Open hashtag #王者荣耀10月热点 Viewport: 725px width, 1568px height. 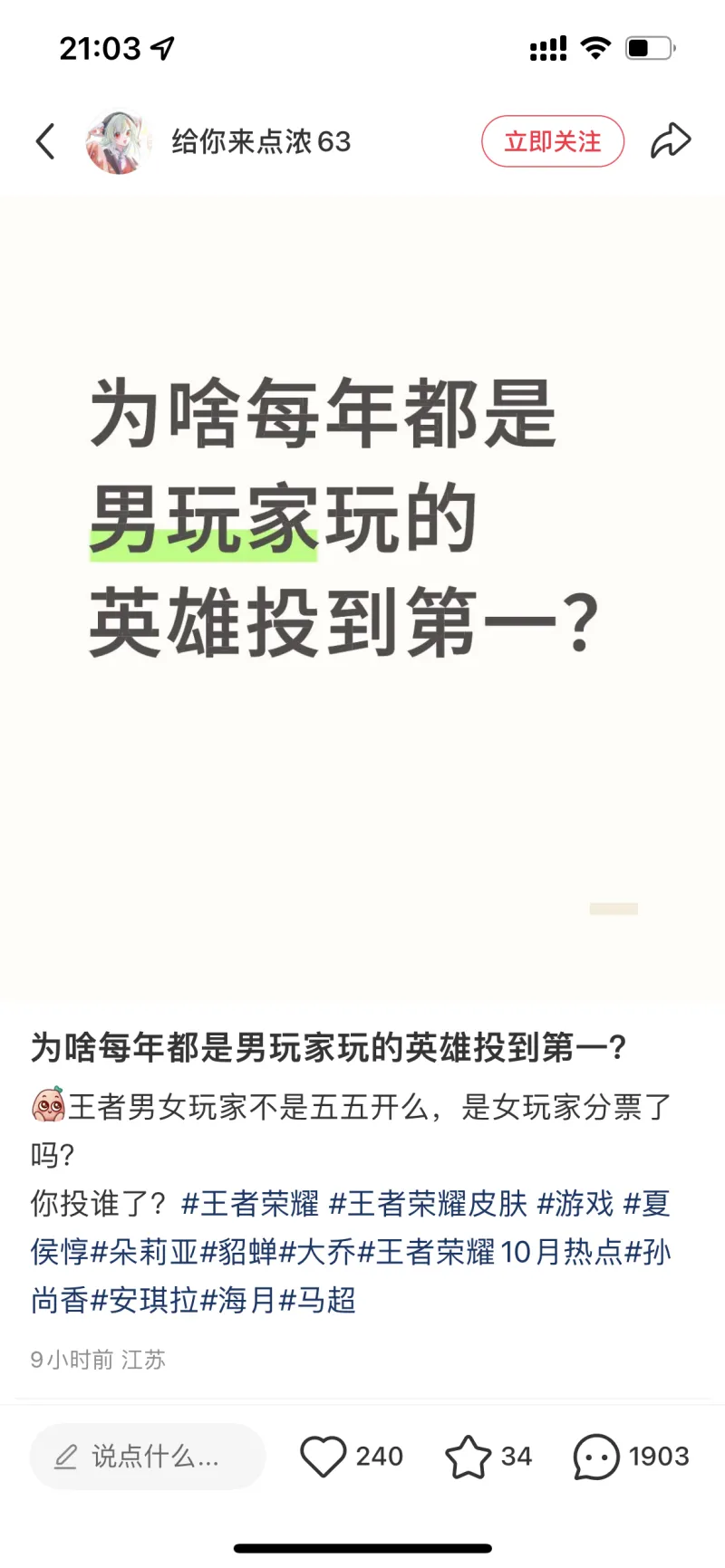(489, 1252)
